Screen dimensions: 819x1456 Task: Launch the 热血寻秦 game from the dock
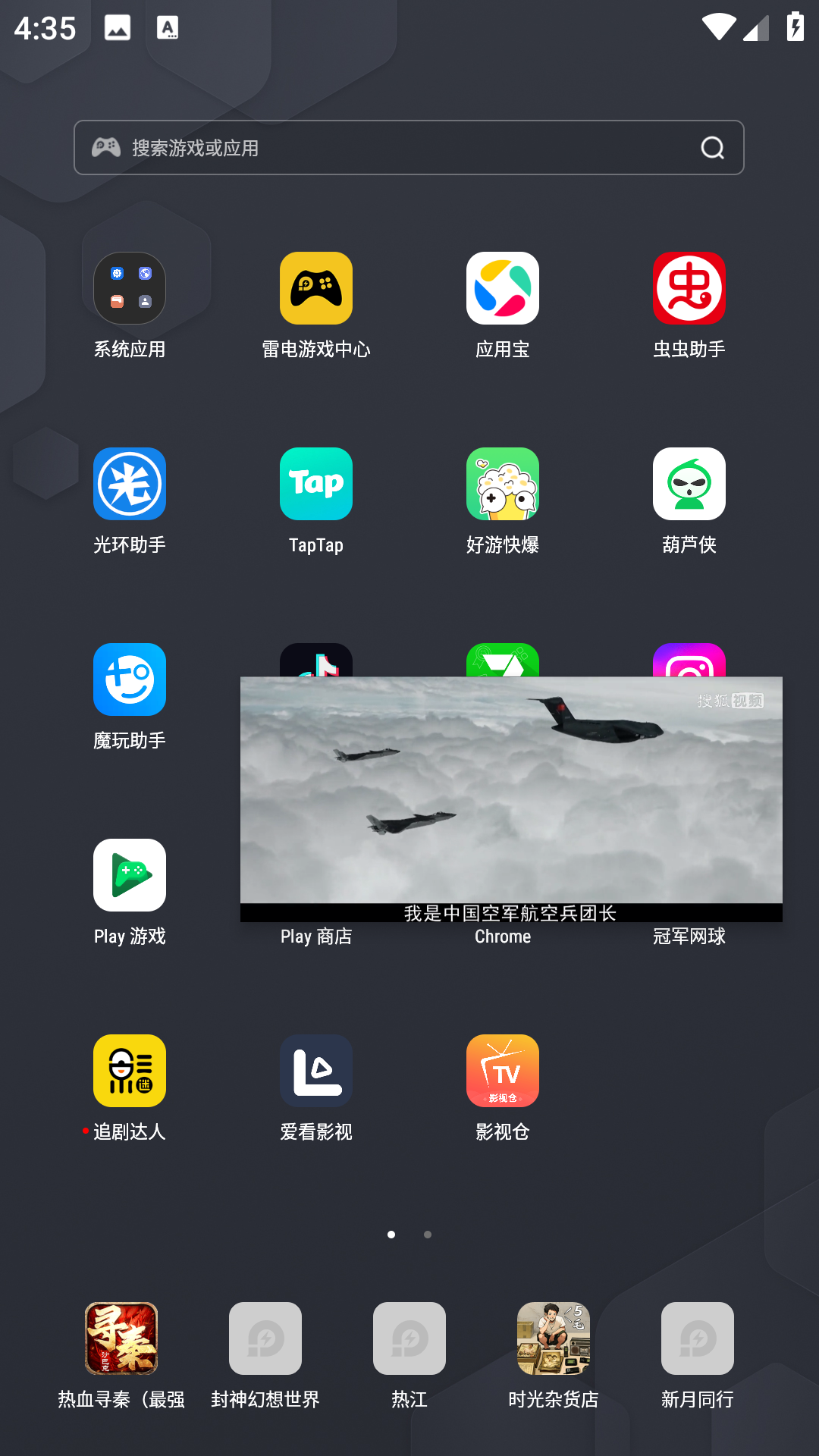pos(121,1339)
